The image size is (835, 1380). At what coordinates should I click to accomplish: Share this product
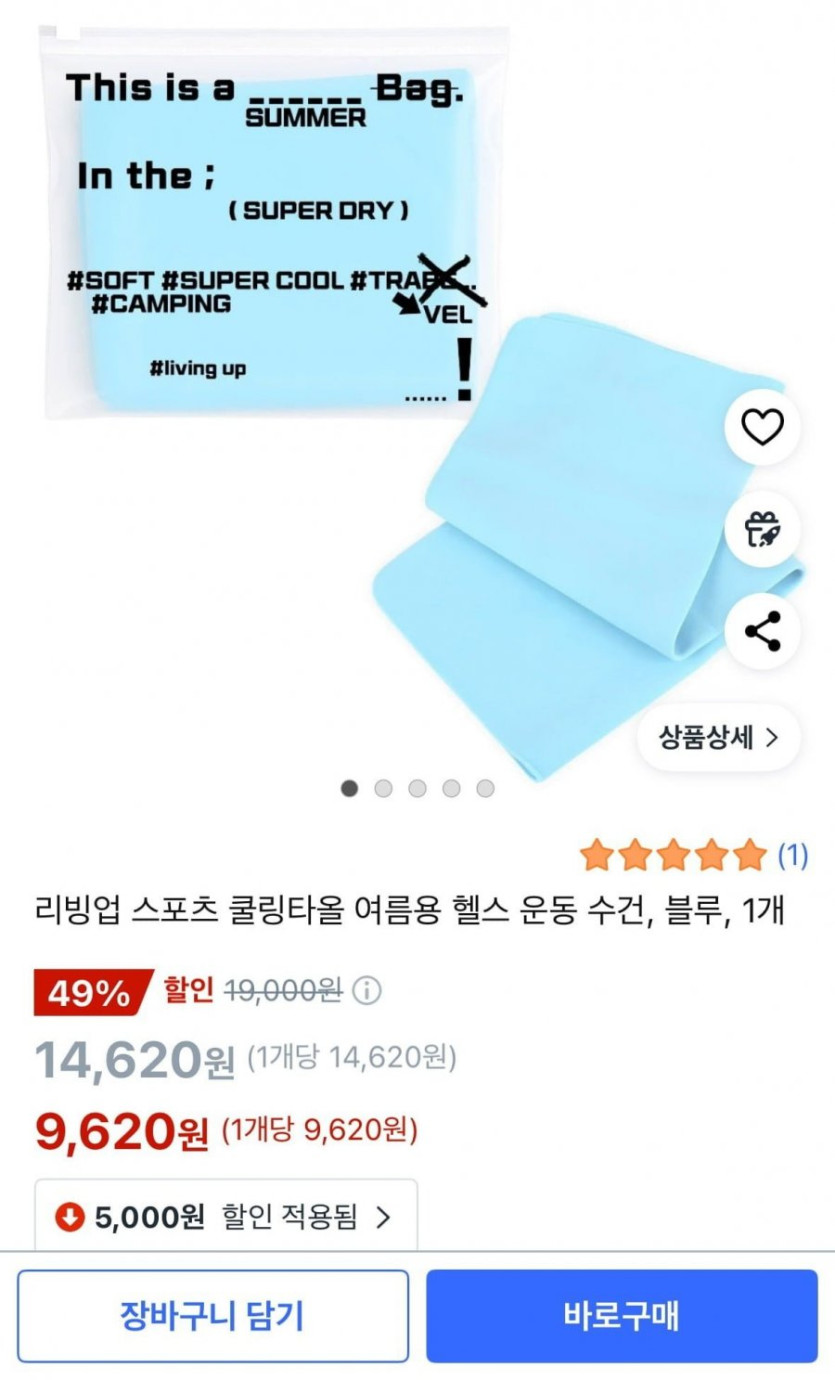click(762, 632)
